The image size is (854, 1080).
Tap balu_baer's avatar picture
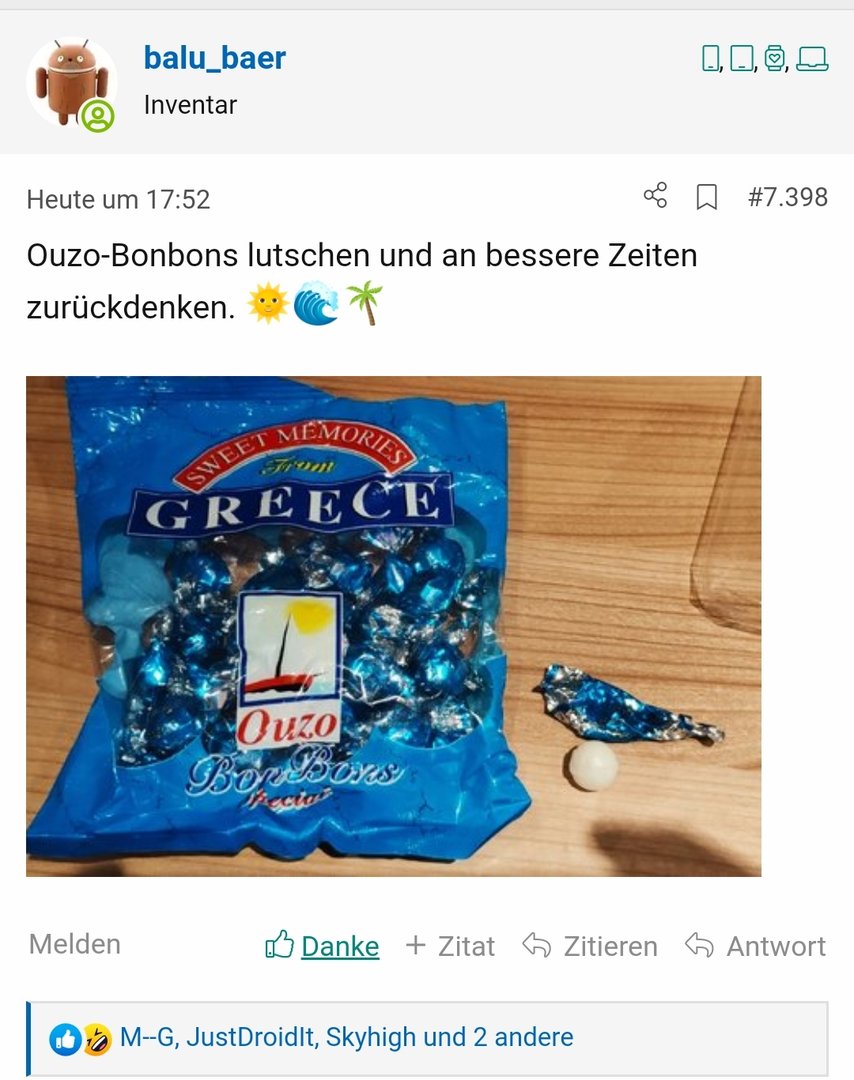coord(70,83)
